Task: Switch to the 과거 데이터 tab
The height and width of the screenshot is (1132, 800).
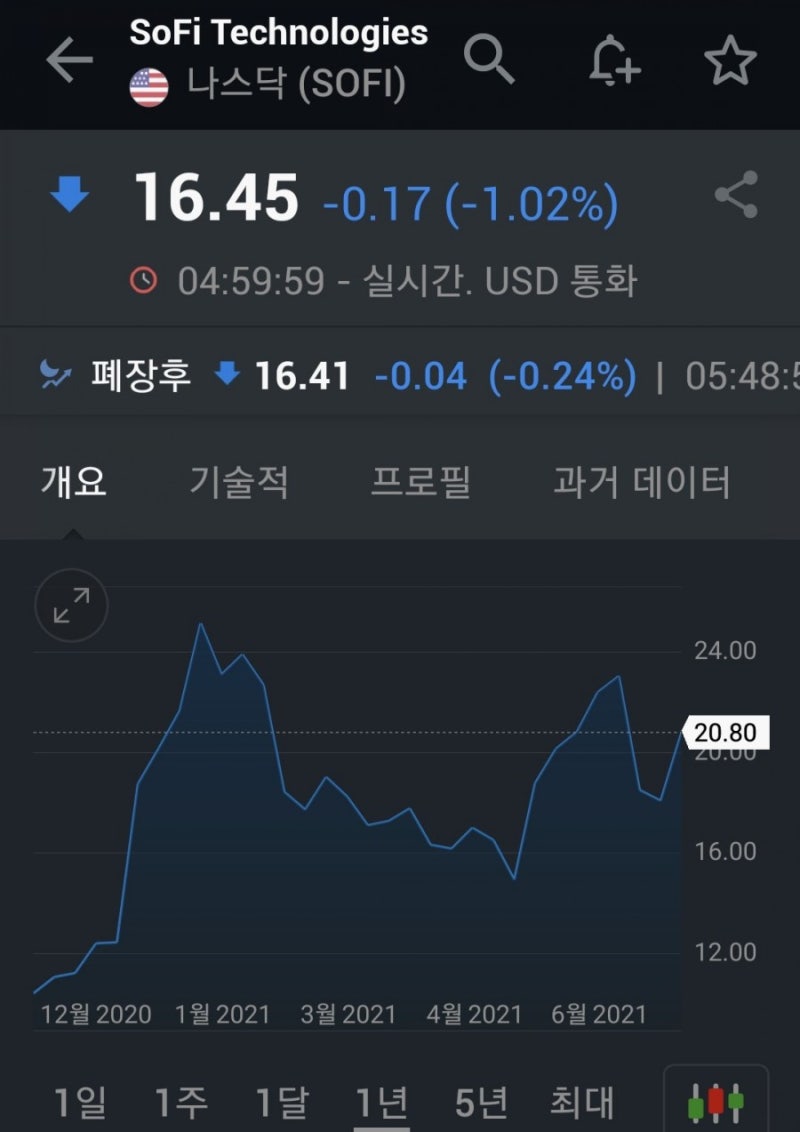Action: coord(641,481)
